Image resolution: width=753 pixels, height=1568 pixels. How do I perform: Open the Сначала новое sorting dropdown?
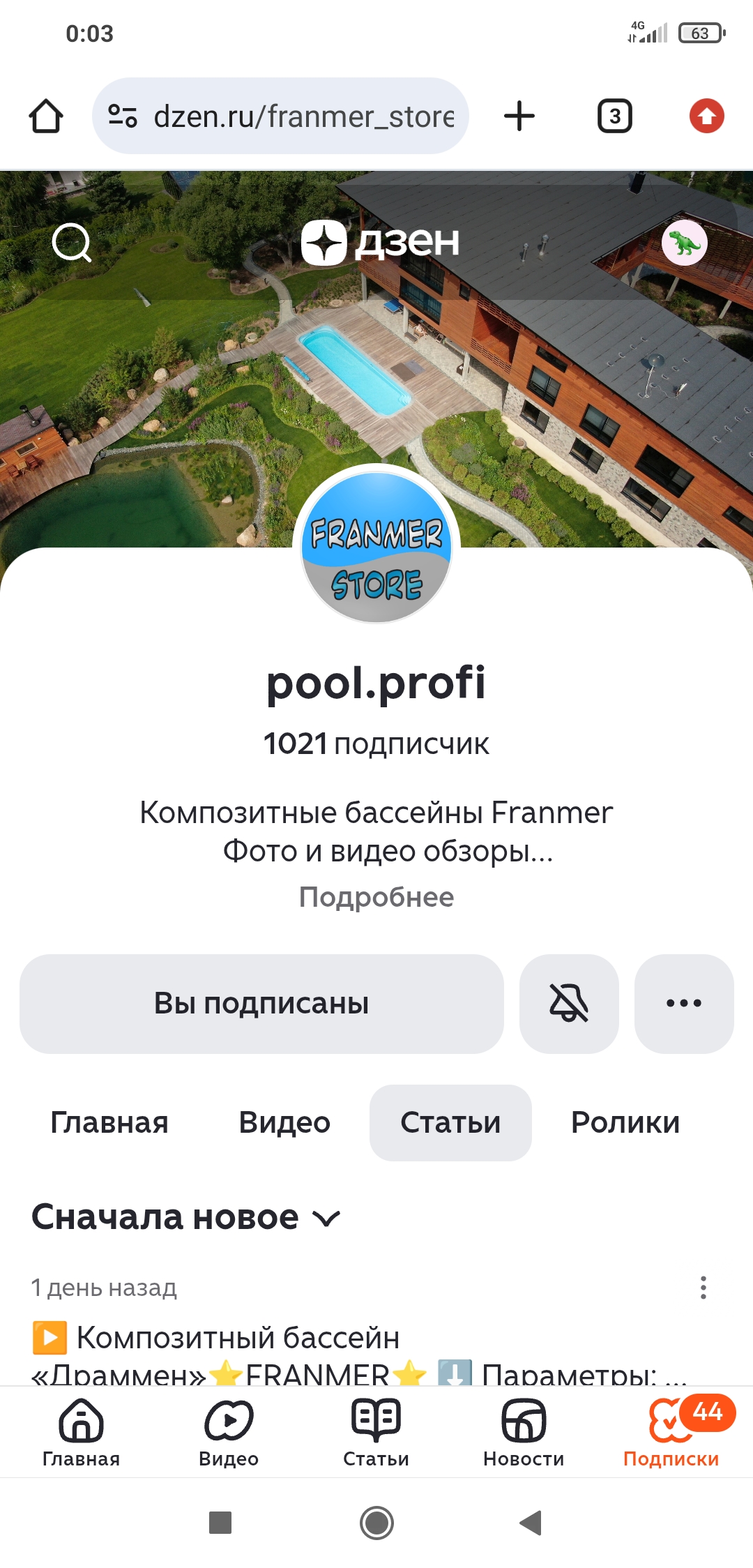(185, 1218)
